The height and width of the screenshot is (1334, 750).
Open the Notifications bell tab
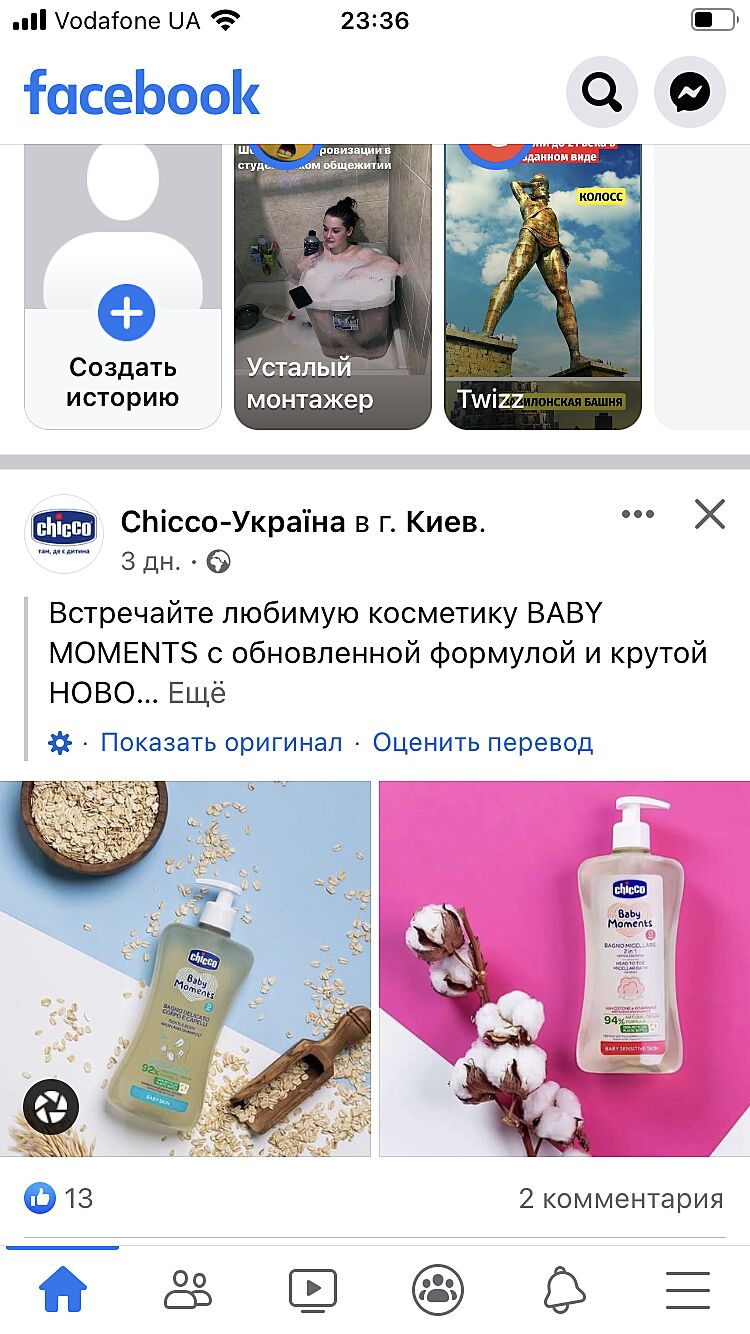564,1290
